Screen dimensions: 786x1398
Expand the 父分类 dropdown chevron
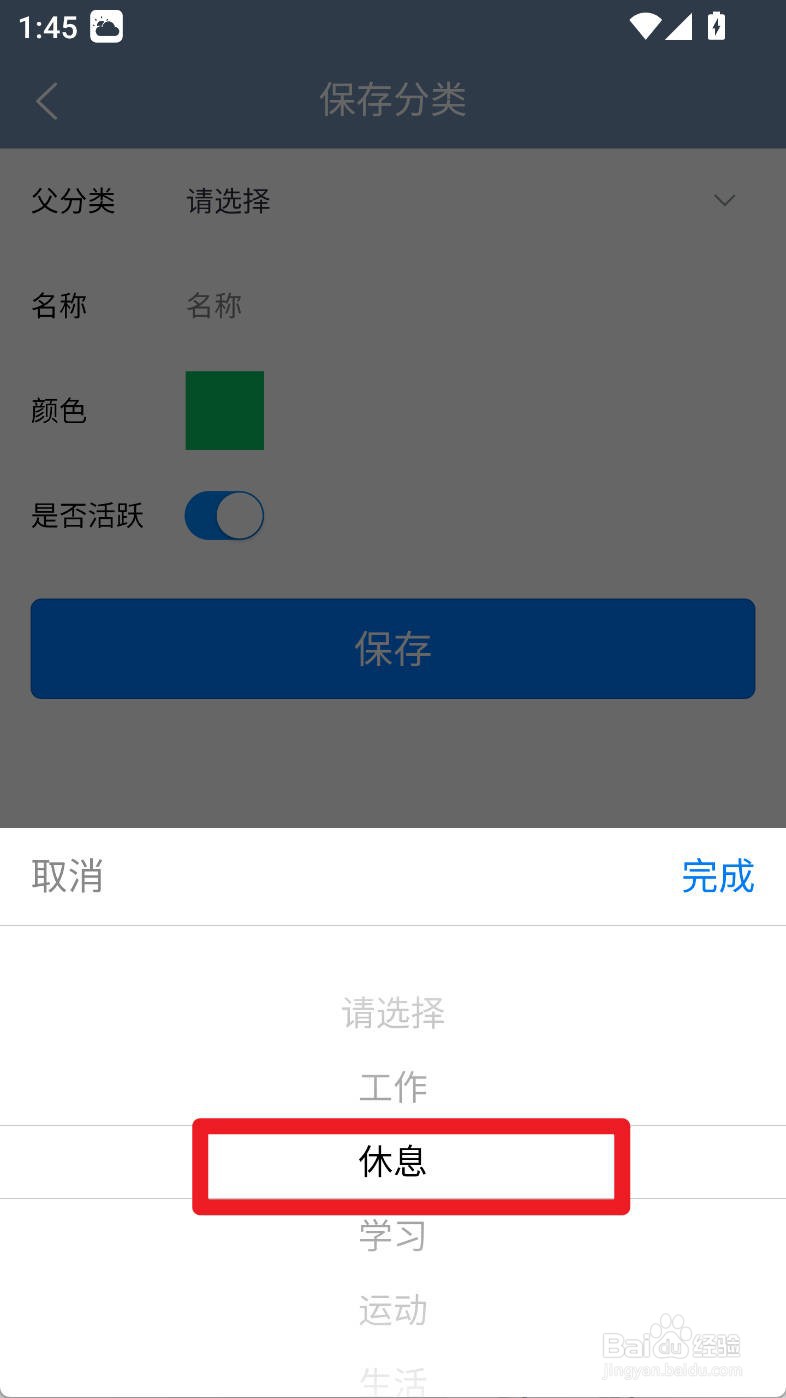coord(724,200)
